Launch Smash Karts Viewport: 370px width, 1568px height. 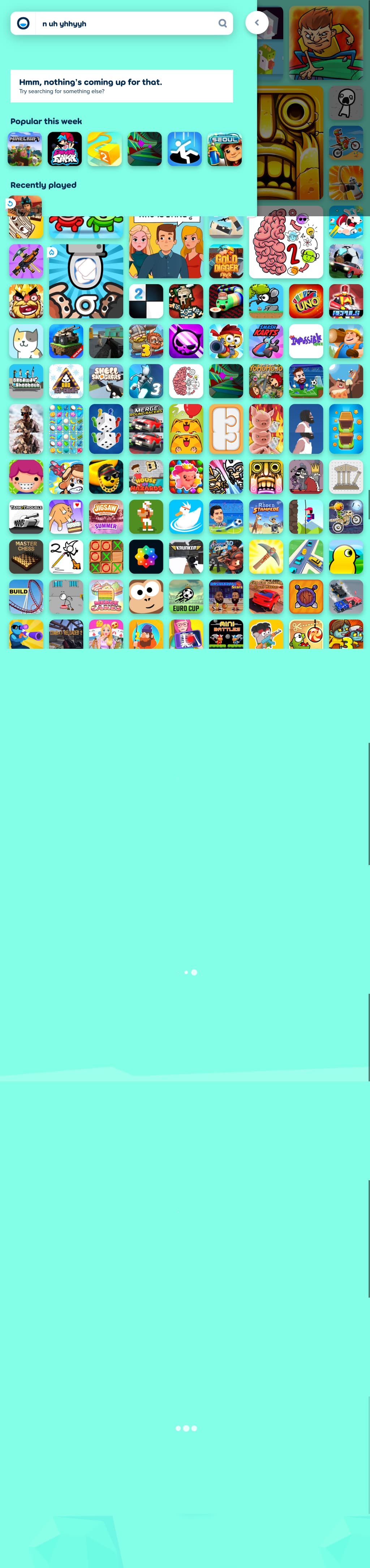click(x=266, y=342)
